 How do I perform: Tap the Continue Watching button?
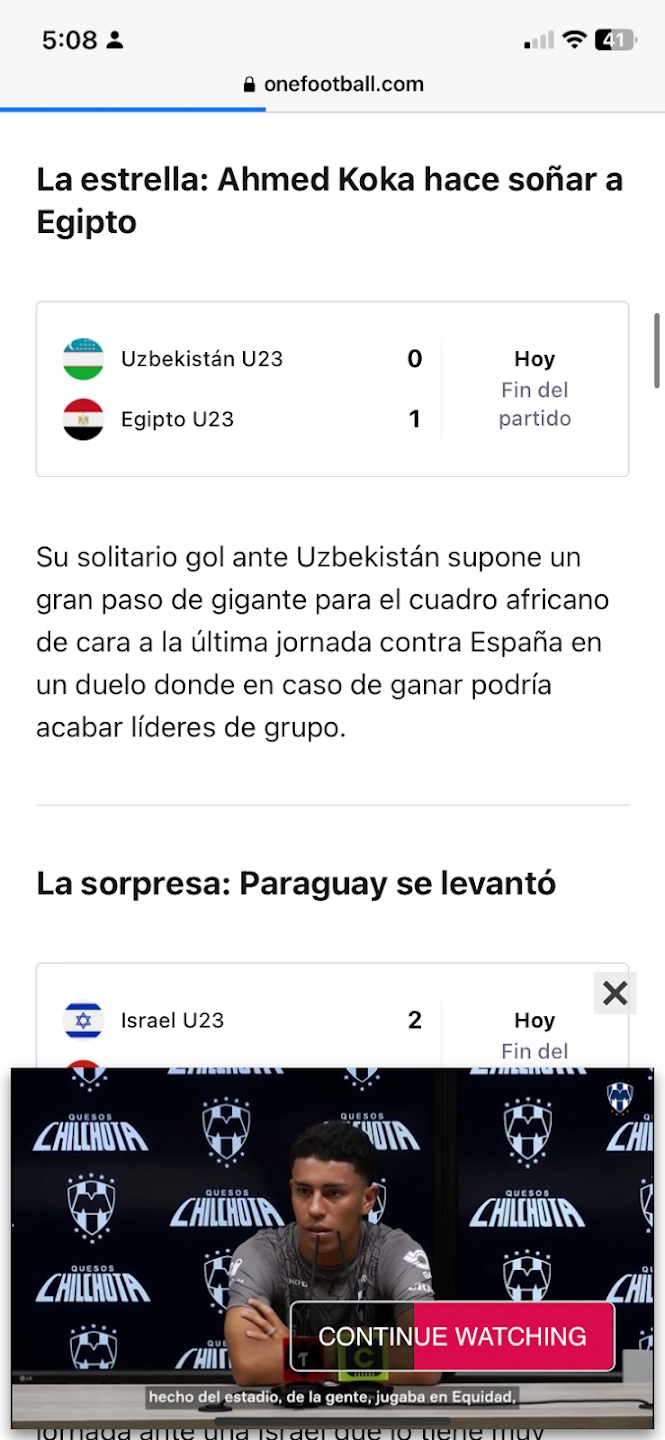click(452, 1336)
